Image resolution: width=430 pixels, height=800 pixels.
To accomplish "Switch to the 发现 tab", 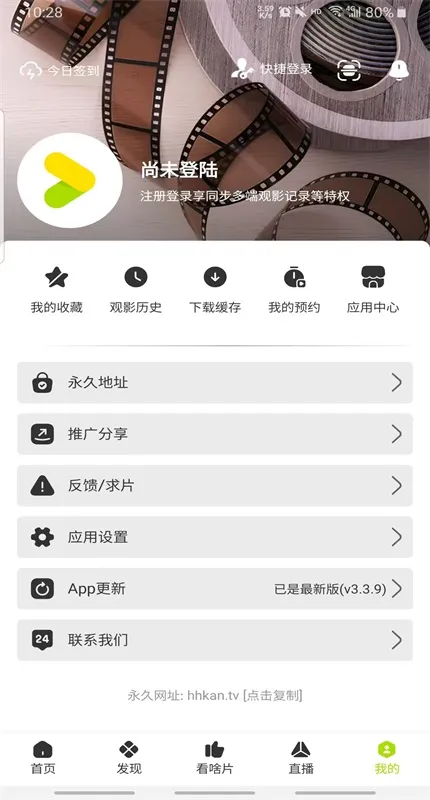I will (x=129, y=758).
